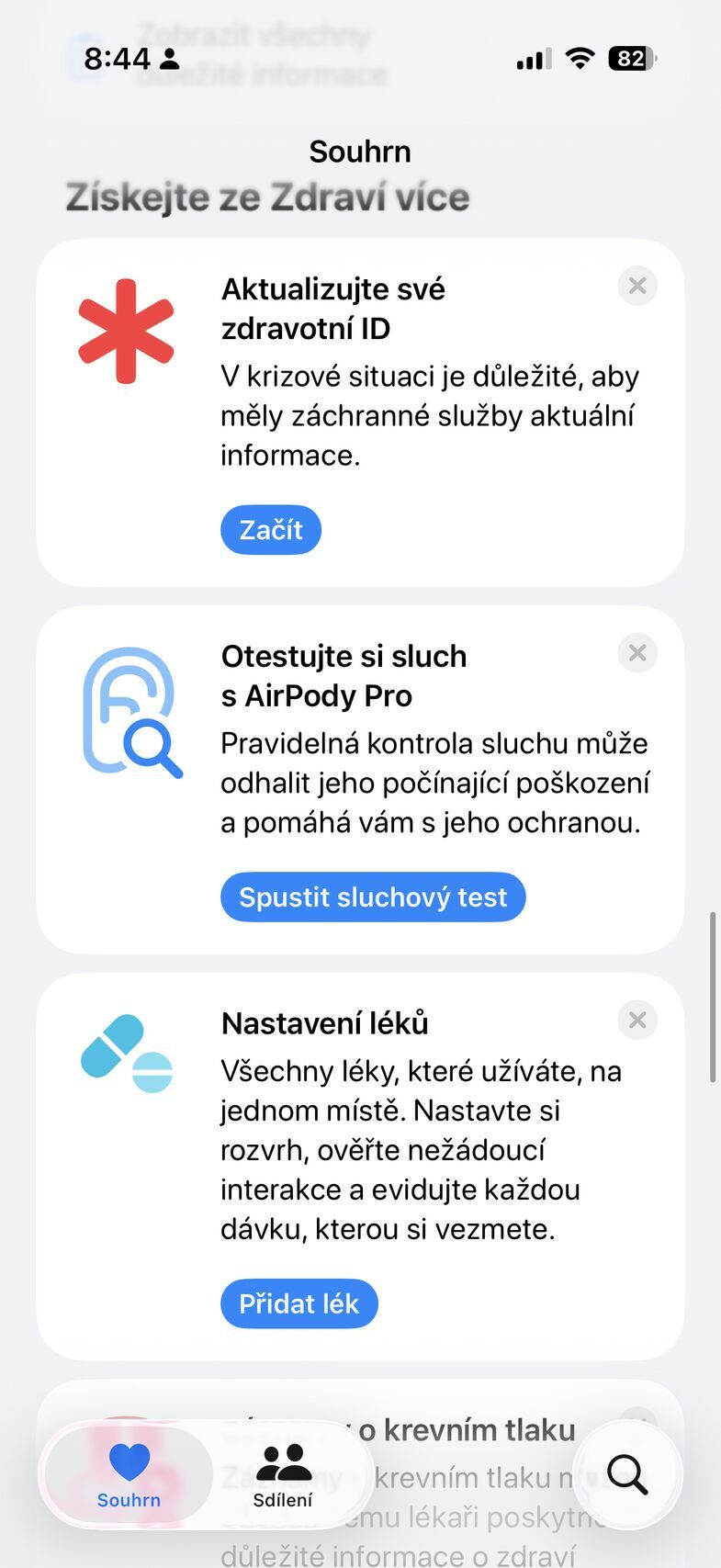The image size is (721, 1568).
Task: Add a medication with Přidat lék
Action: point(299,1303)
